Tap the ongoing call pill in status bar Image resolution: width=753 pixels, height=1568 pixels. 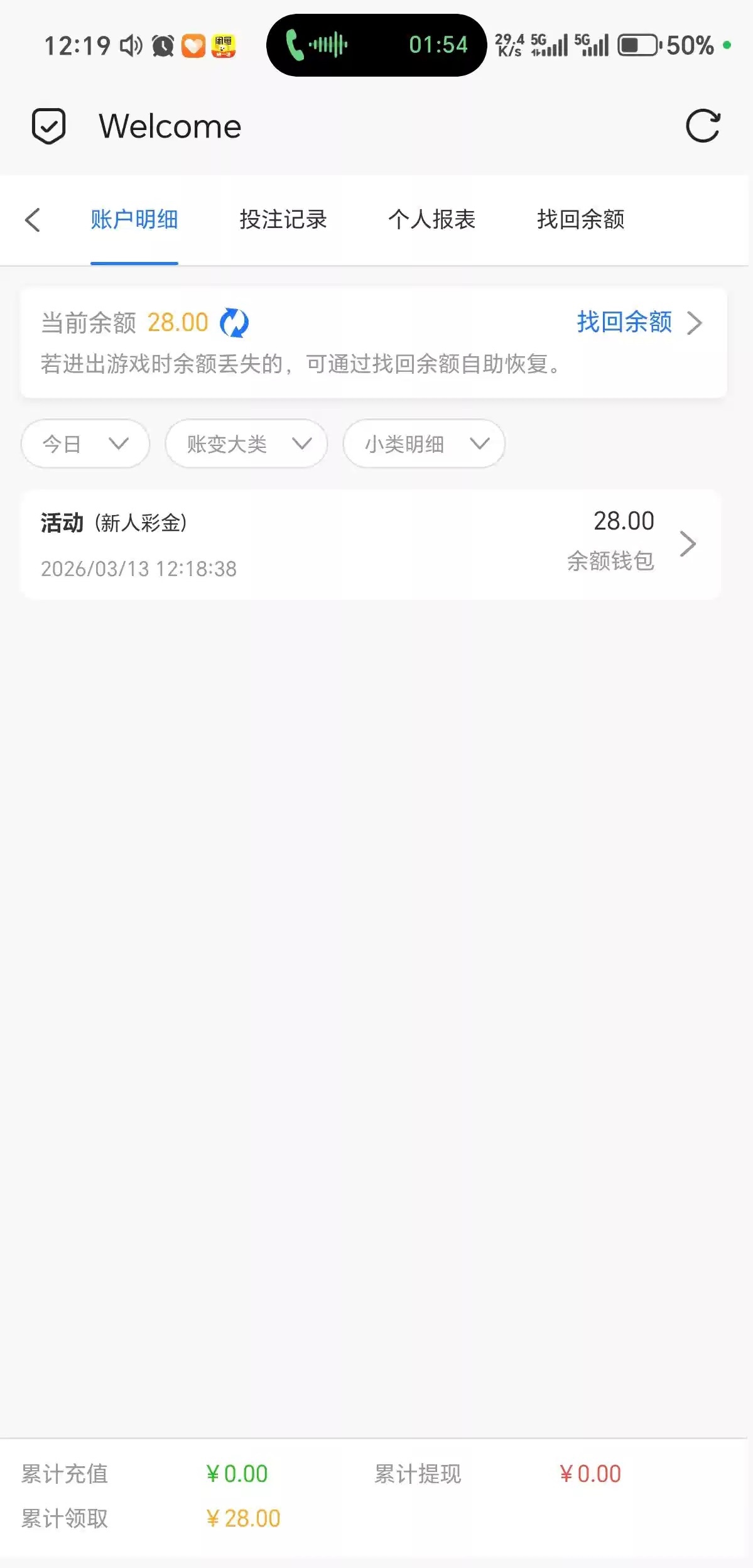(376, 45)
